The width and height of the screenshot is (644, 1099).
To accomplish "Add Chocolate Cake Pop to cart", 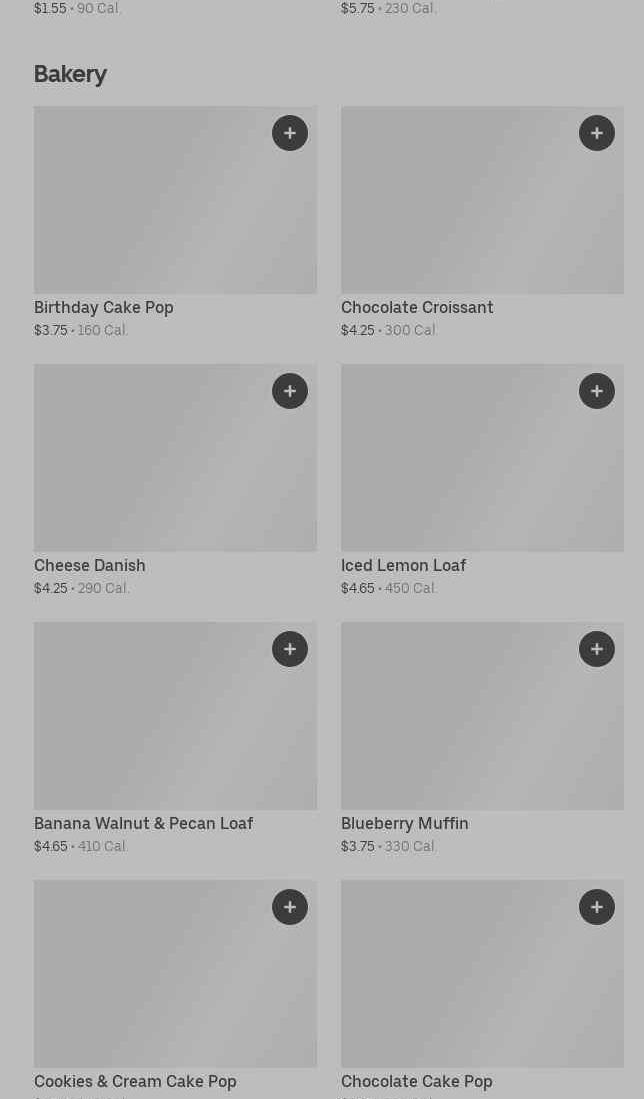I will click(x=597, y=907).
